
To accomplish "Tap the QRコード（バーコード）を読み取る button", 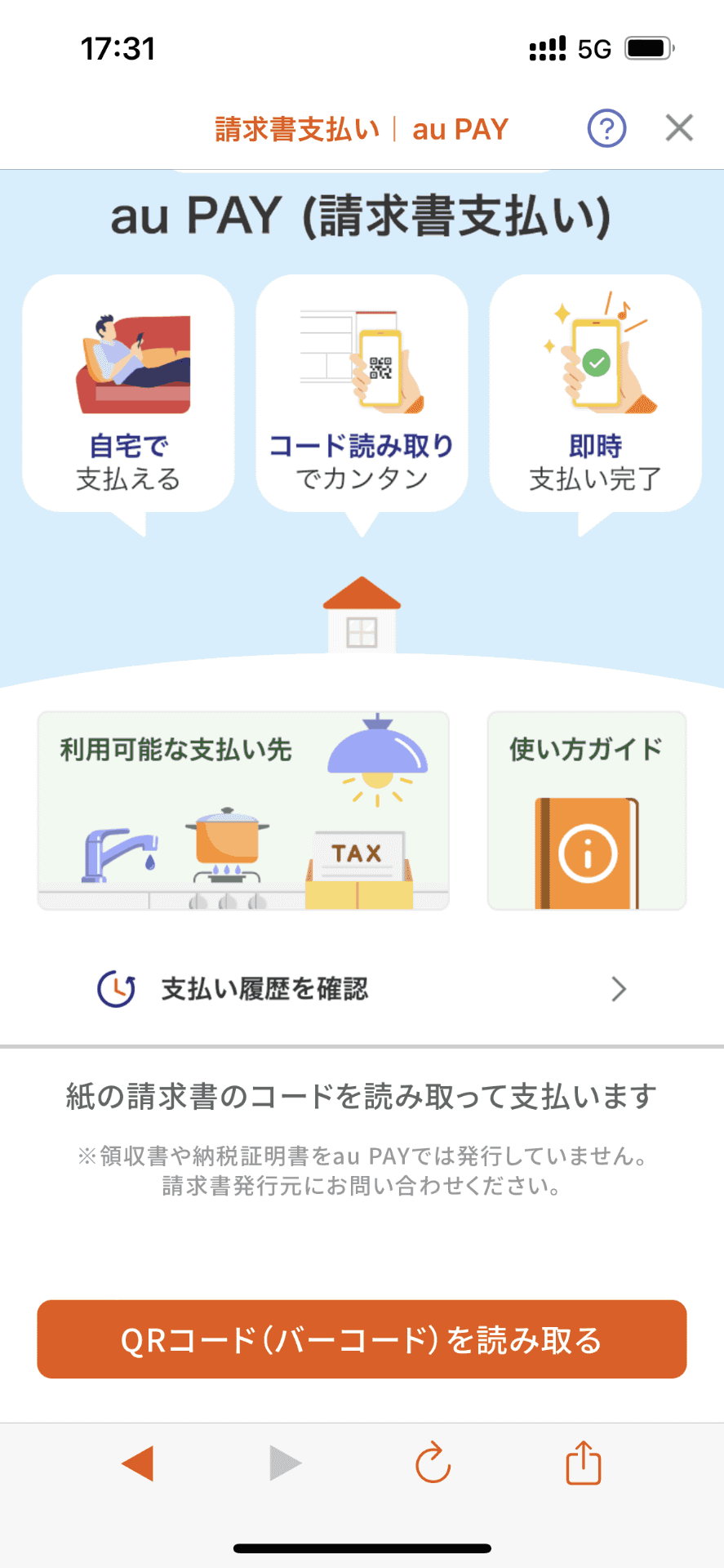I will [362, 1339].
